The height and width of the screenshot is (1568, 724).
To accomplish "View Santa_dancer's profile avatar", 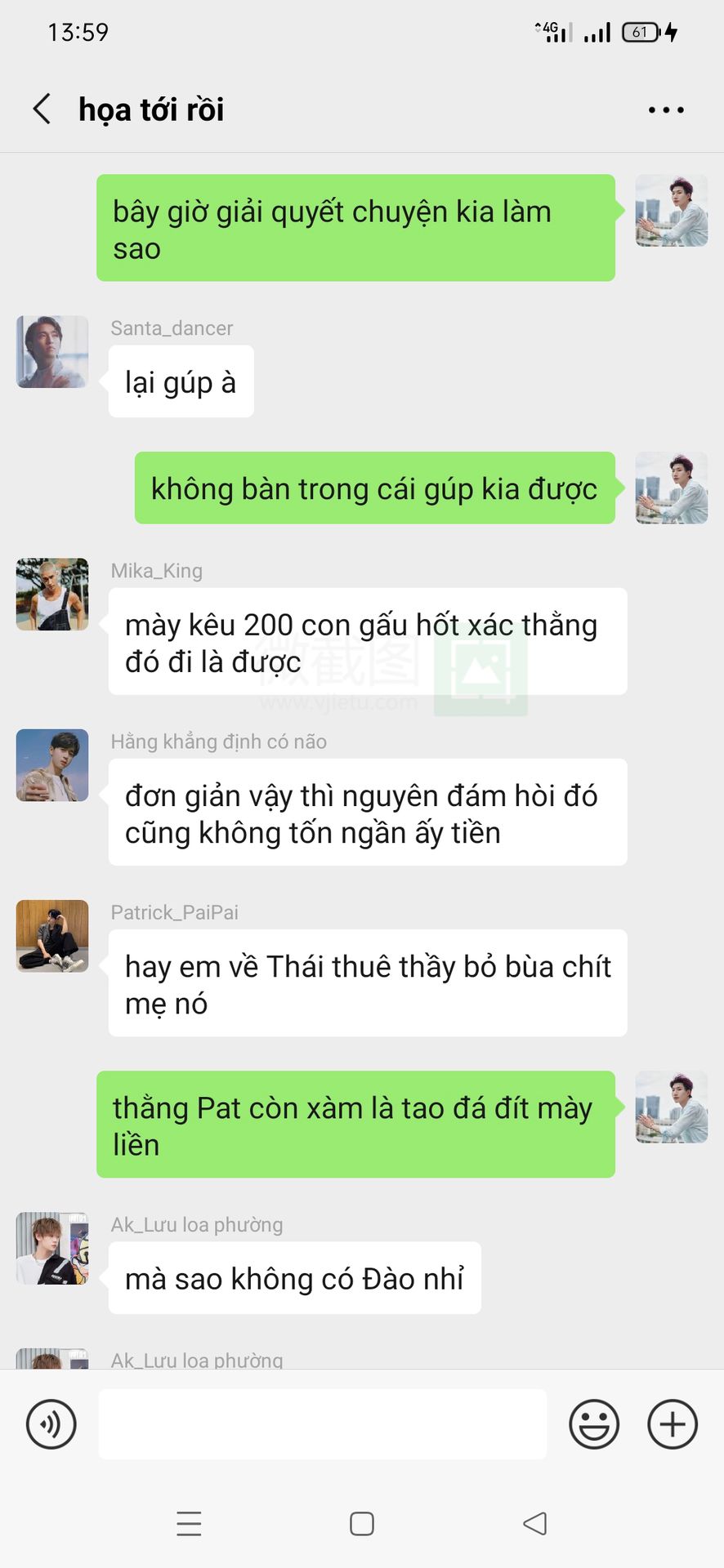I will (52, 352).
